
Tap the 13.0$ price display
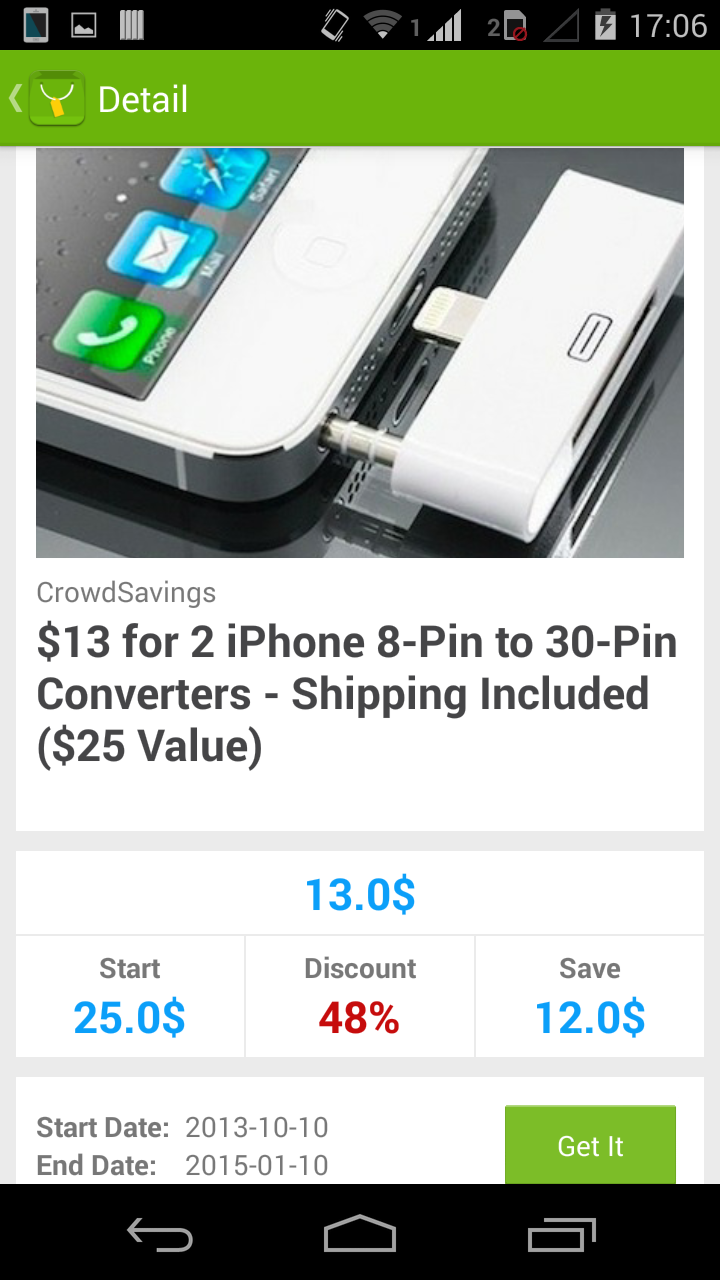click(359, 893)
